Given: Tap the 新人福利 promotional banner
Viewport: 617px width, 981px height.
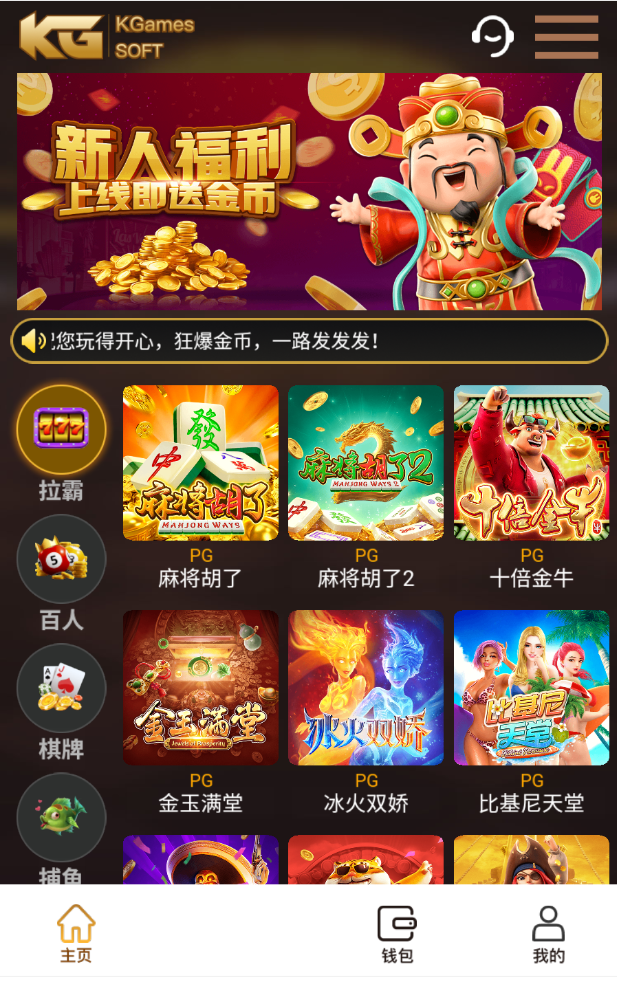Looking at the screenshot, I should pos(309,191).
